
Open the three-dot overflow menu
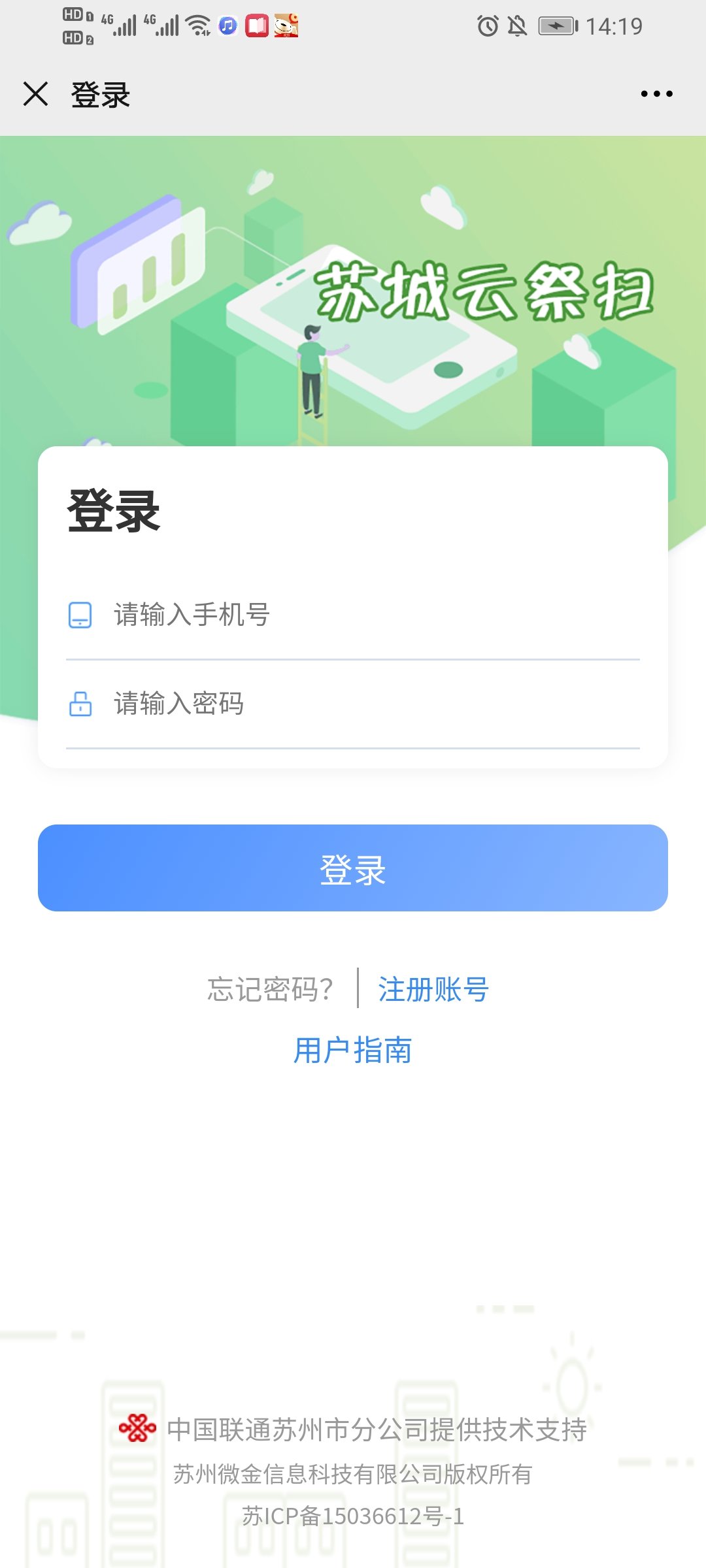[x=656, y=93]
